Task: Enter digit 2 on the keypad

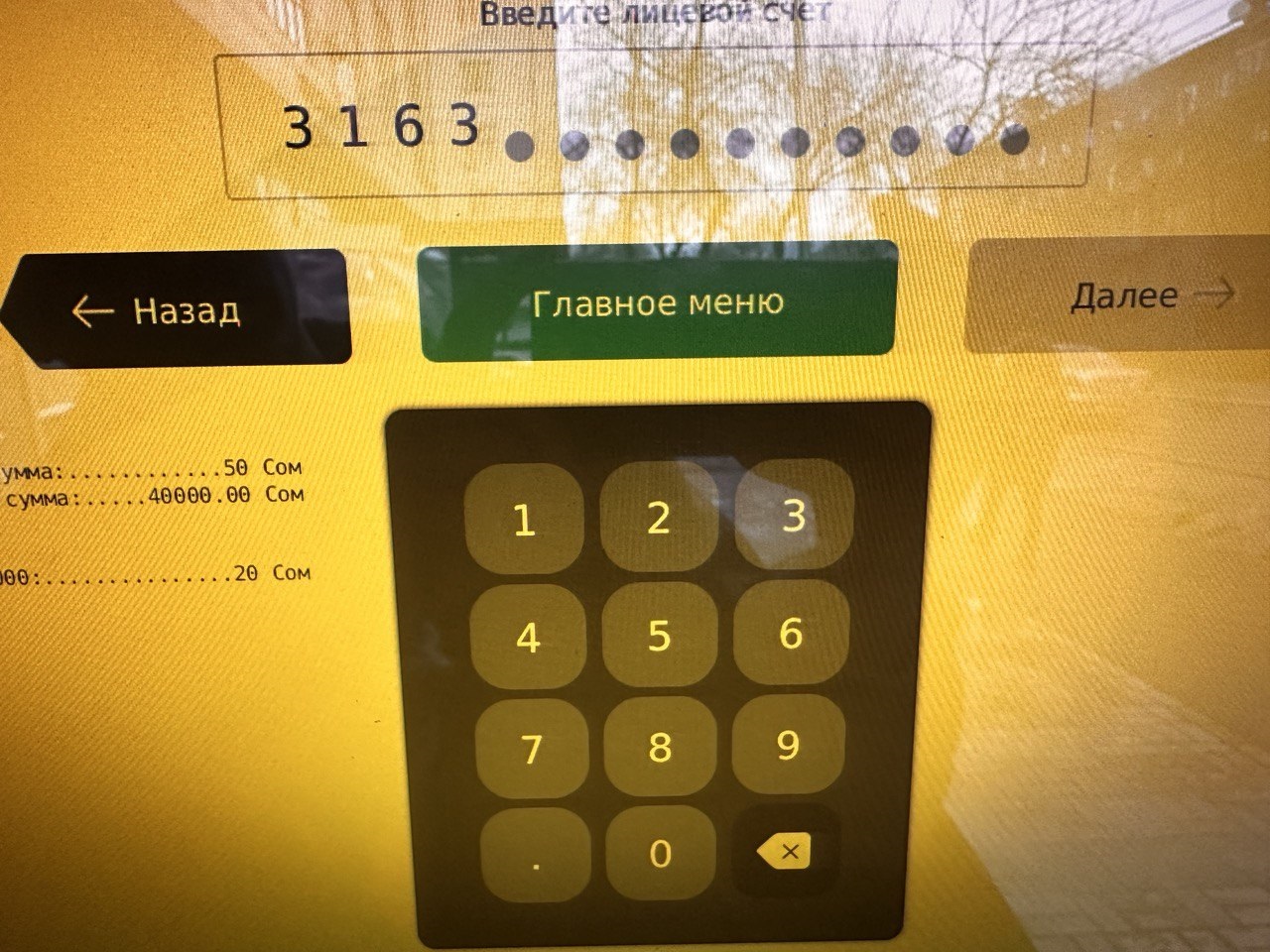Action: (x=658, y=517)
